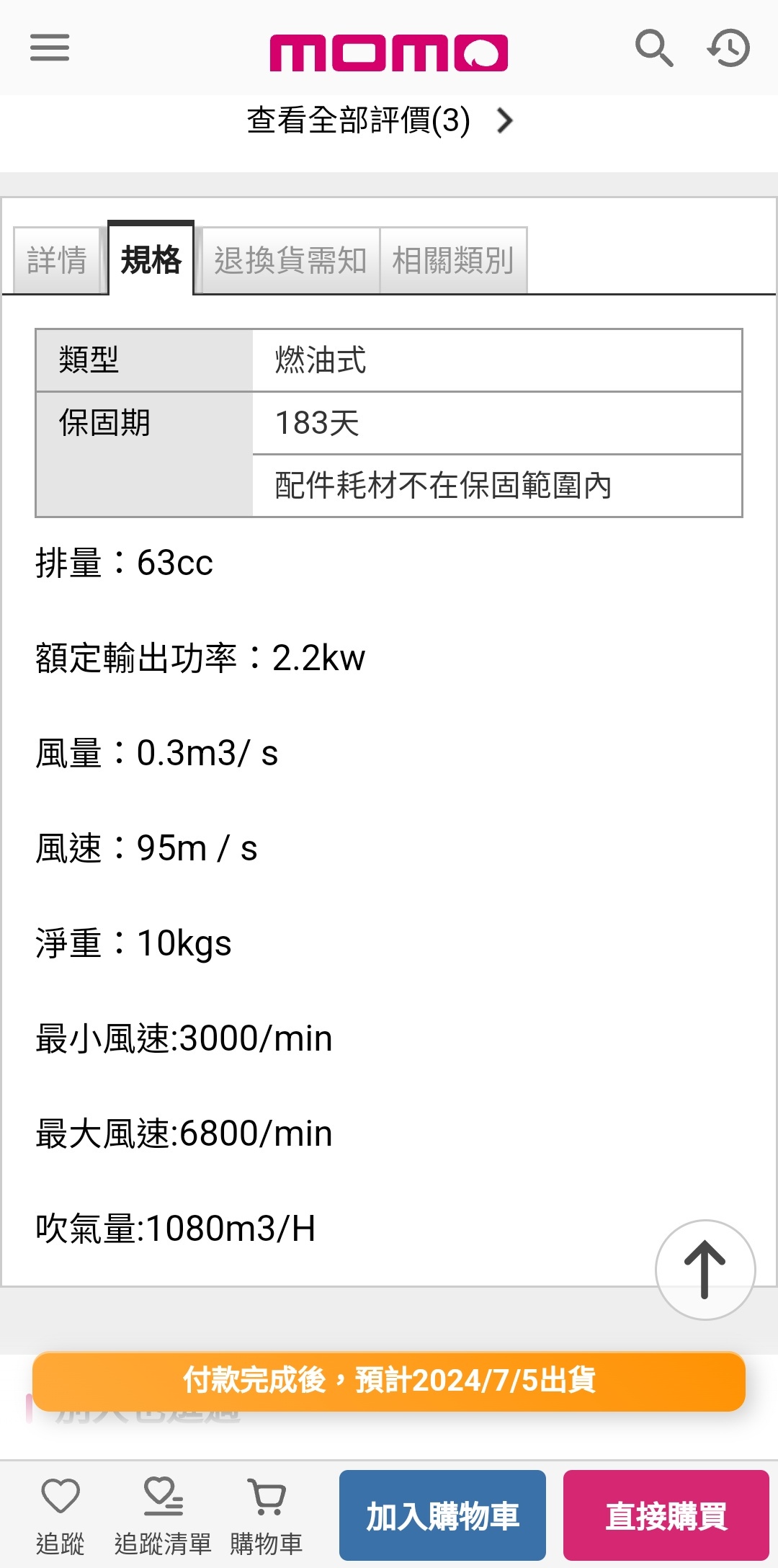This screenshot has width=778, height=1568.
Task: Open the hamburger menu
Action: [x=50, y=48]
